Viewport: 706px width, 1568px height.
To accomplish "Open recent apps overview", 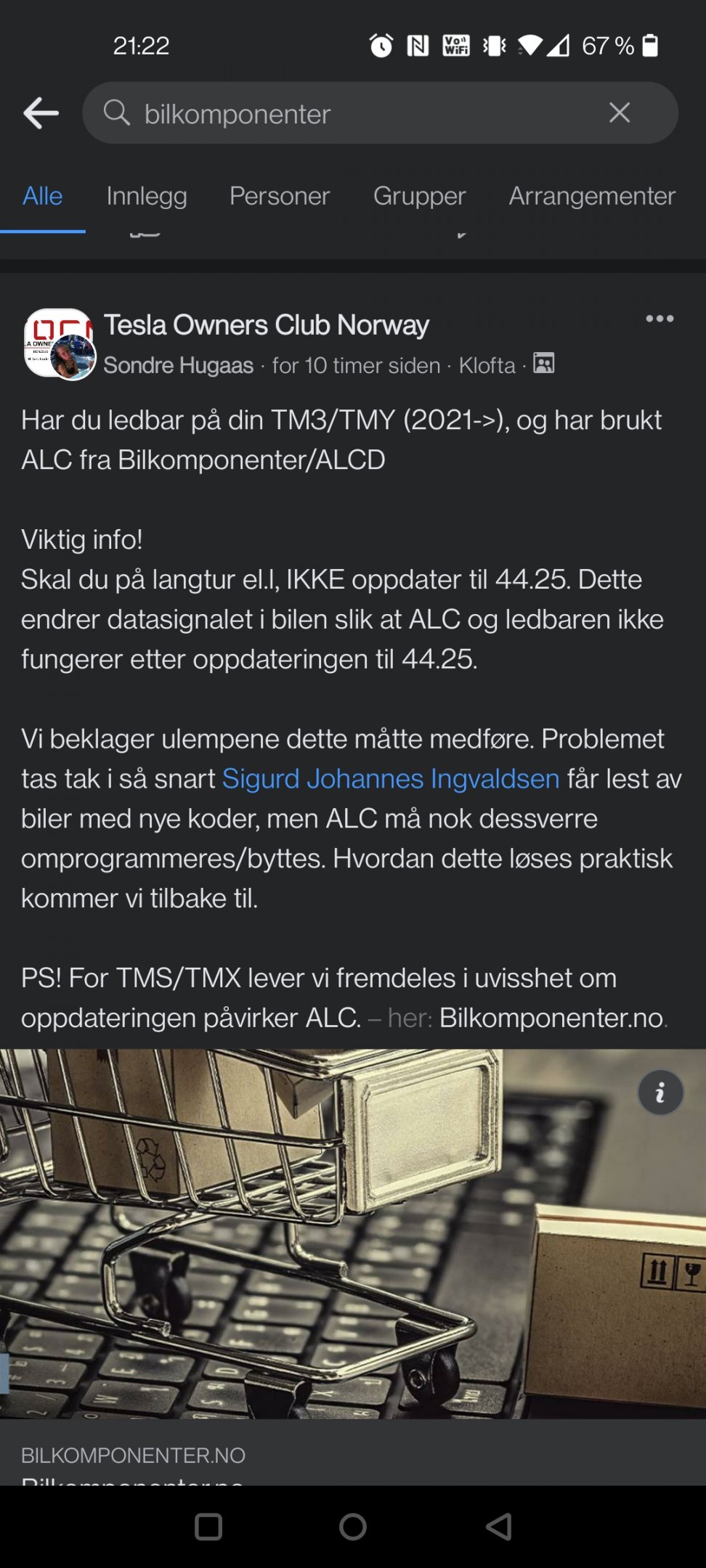I will pyautogui.click(x=208, y=1527).
